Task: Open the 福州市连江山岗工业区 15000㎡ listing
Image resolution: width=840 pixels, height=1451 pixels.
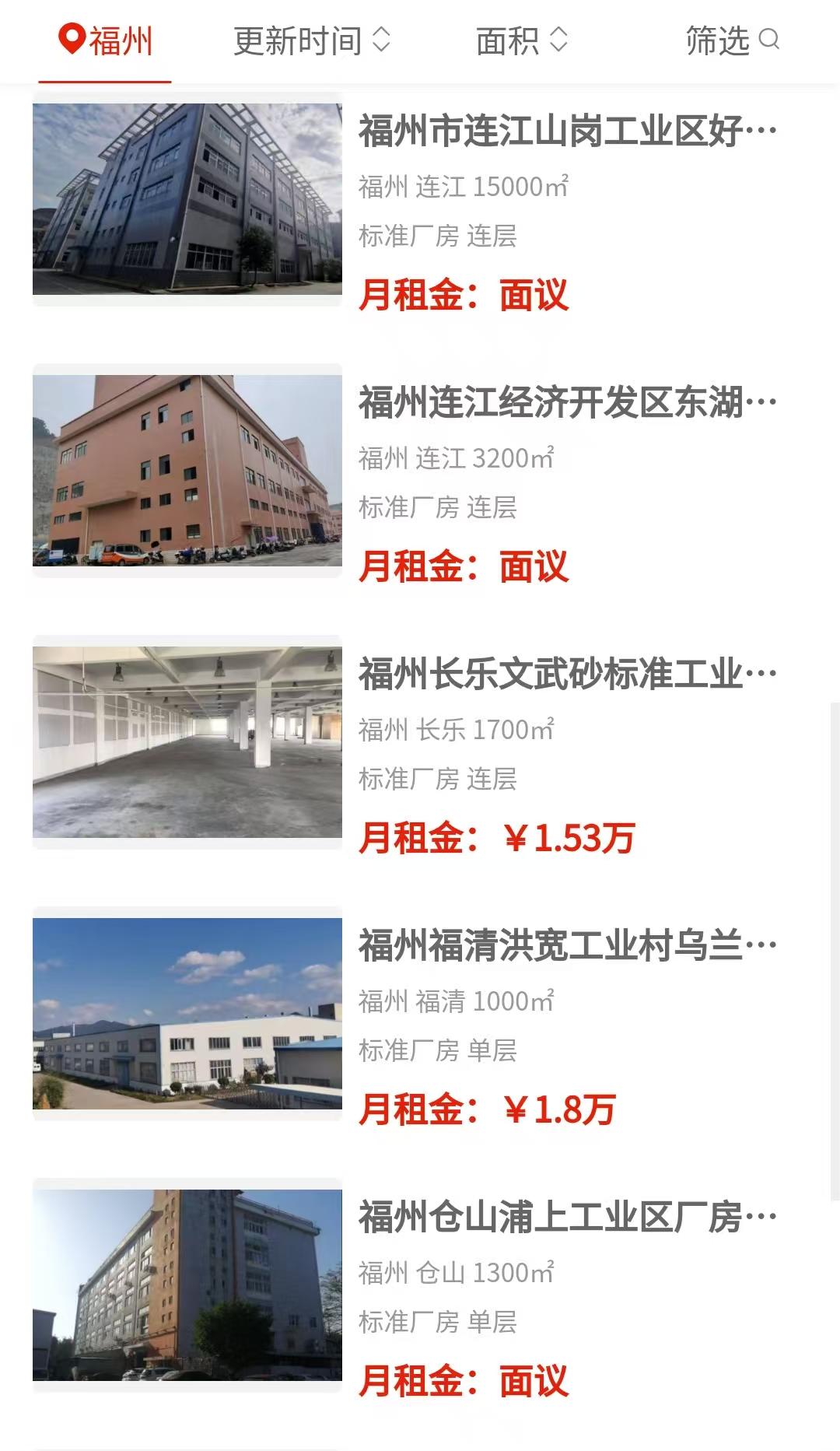Action: (567, 131)
